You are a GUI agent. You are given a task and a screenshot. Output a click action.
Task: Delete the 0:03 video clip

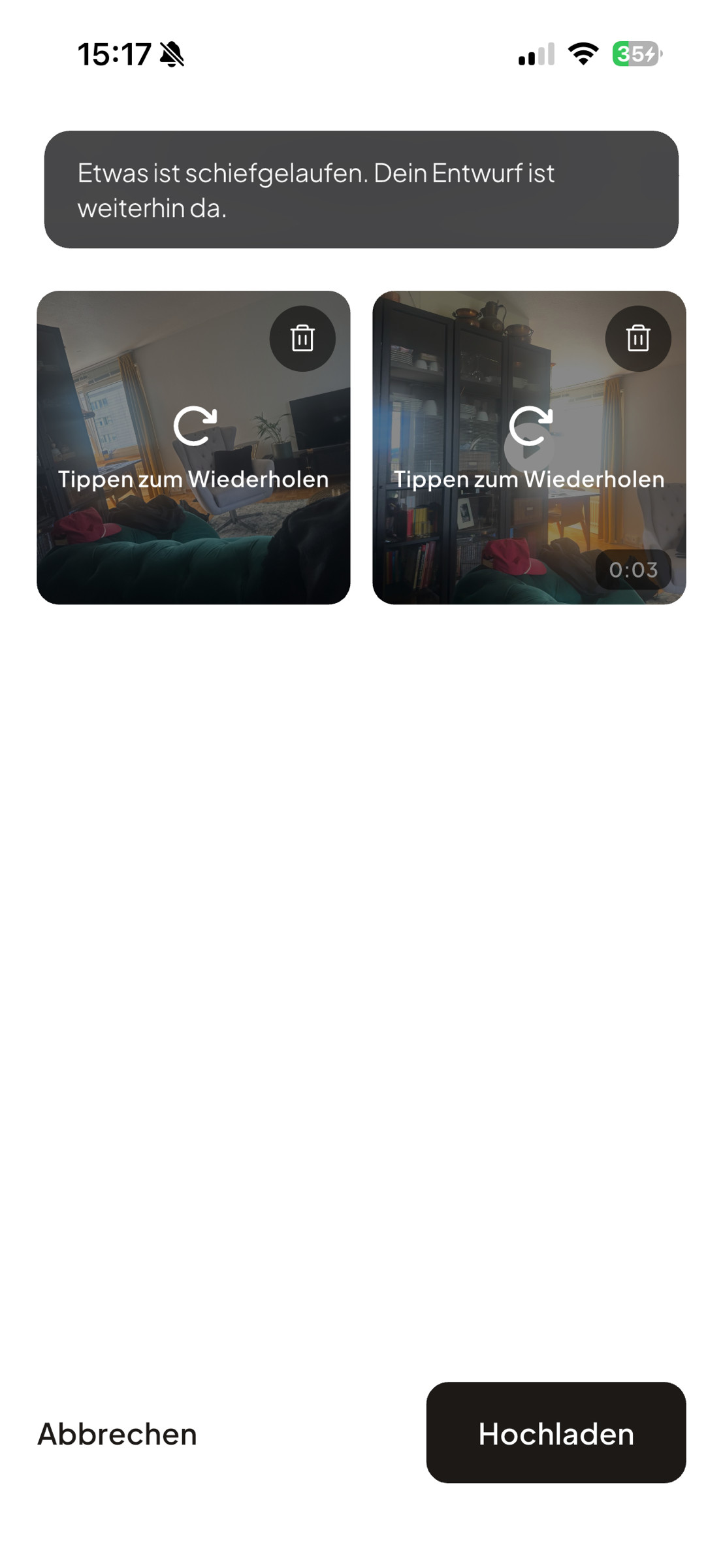click(638, 338)
